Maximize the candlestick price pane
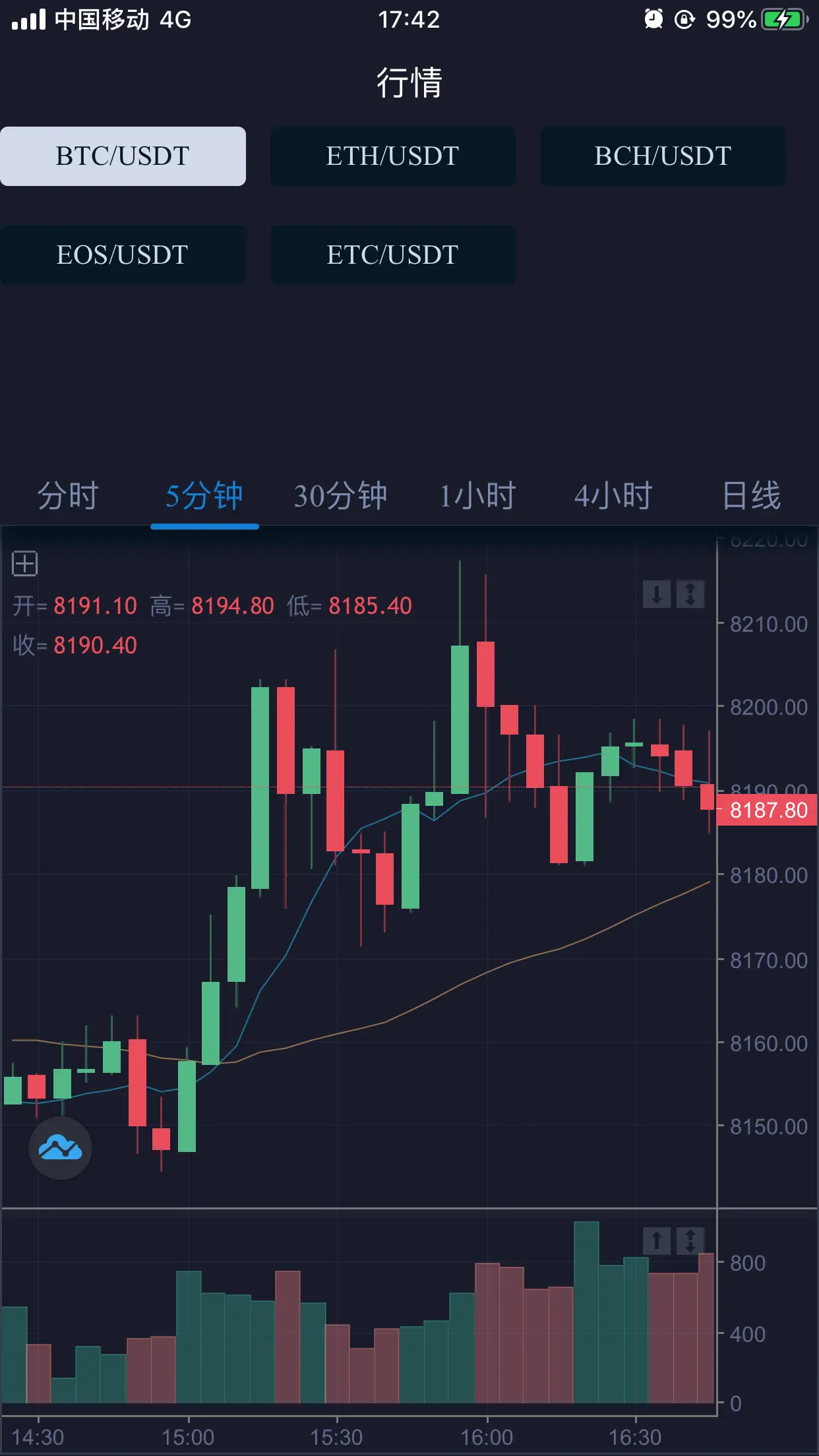 pyautogui.click(x=690, y=594)
